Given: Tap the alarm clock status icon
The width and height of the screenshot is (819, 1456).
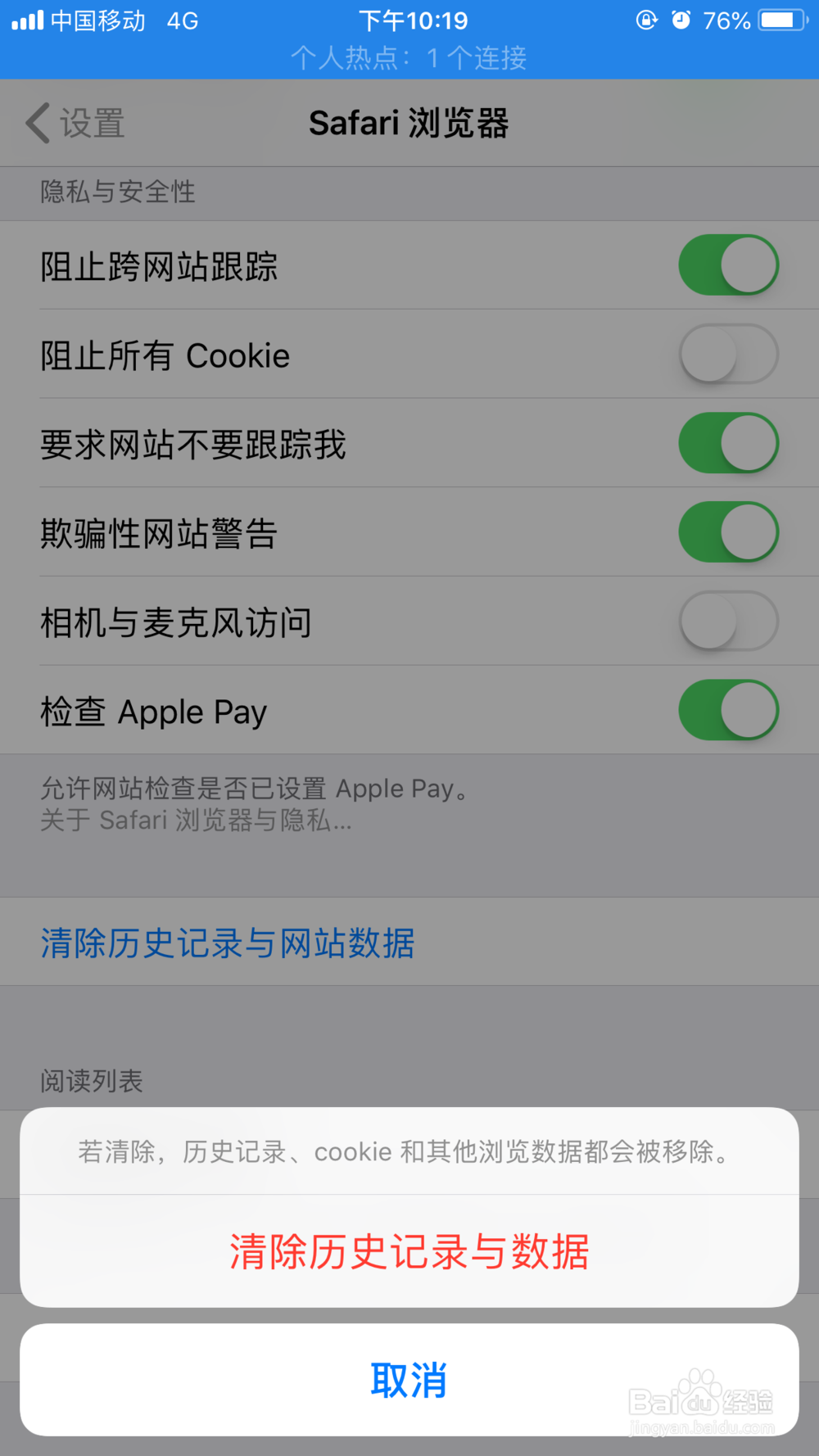Looking at the screenshot, I should pyautogui.click(x=682, y=20).
